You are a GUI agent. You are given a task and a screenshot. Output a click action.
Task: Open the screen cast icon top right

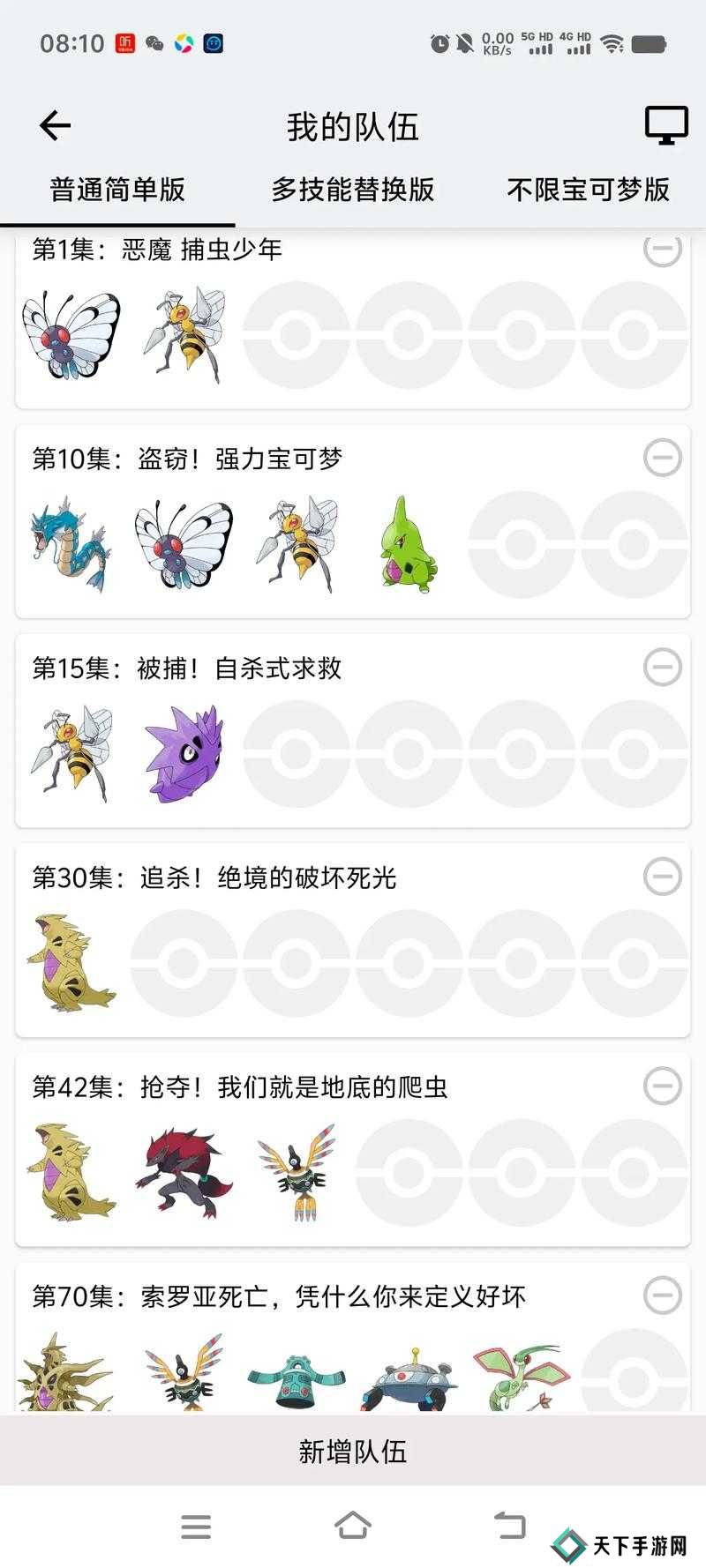(x=666, y=124)
